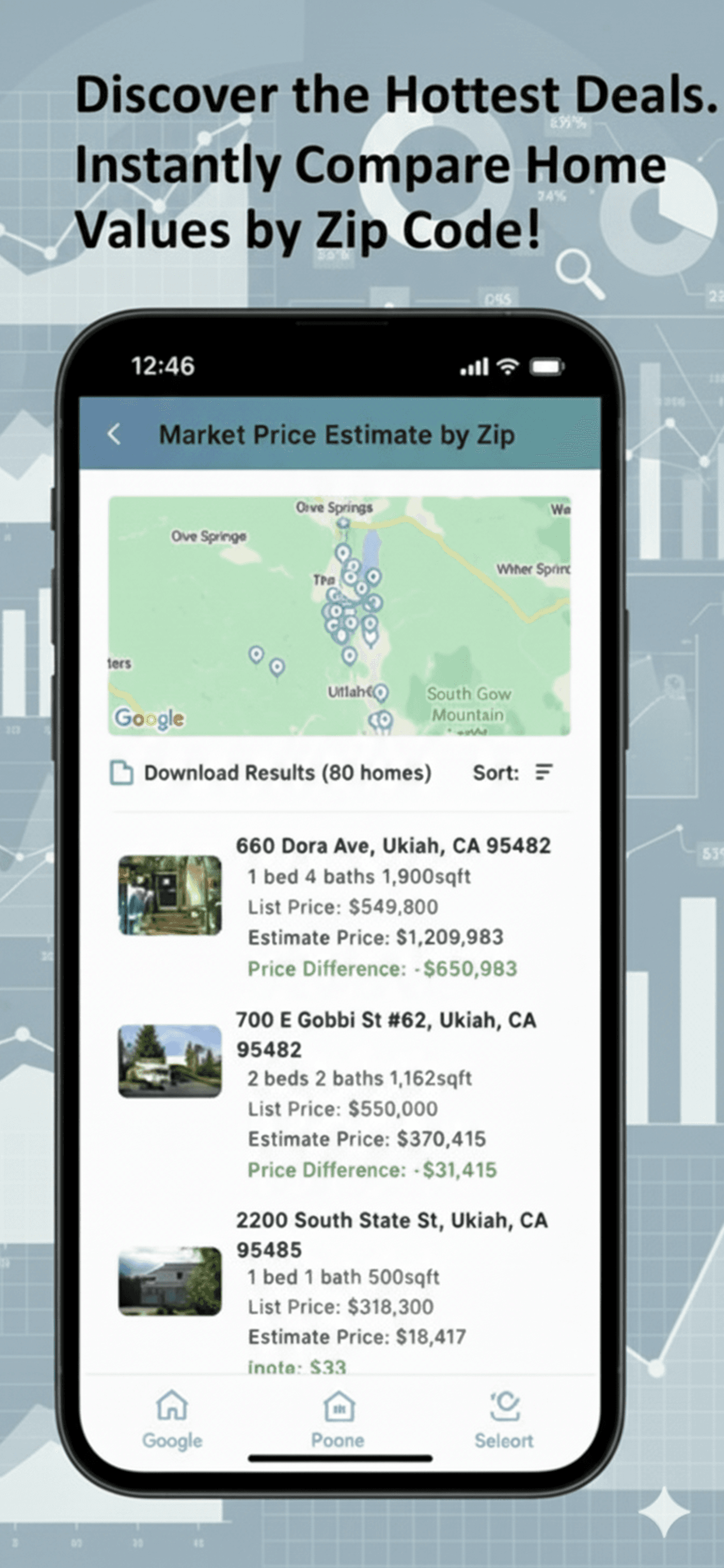Tap the sort lines icon next to Sort
This screenshot has width=724, height=1568.
(x=543, y=772)
